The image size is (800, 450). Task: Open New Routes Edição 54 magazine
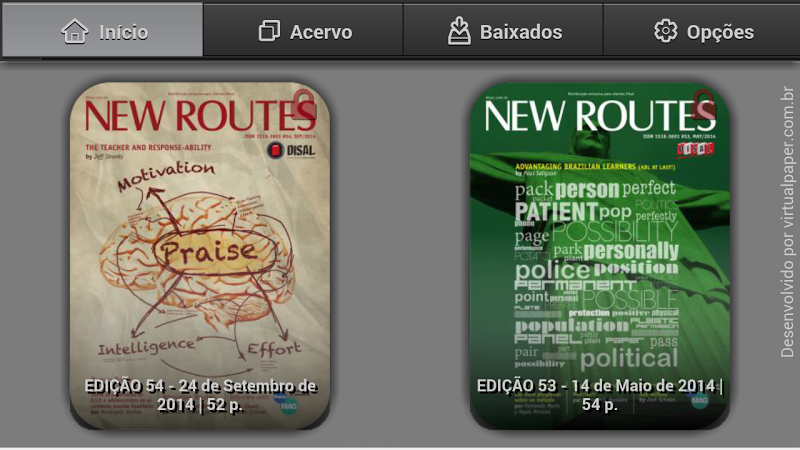click(199, 255)
